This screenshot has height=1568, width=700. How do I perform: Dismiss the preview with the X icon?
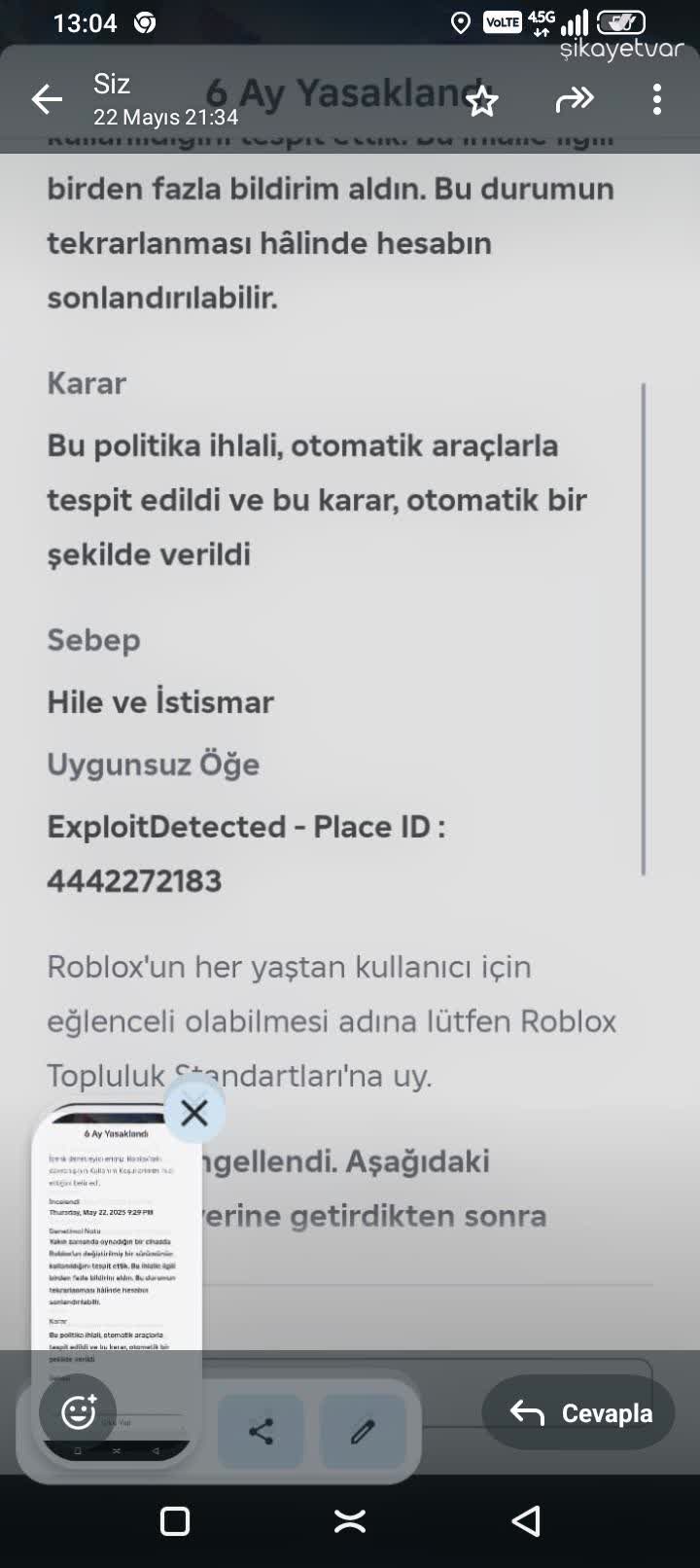pos(193,1112)
